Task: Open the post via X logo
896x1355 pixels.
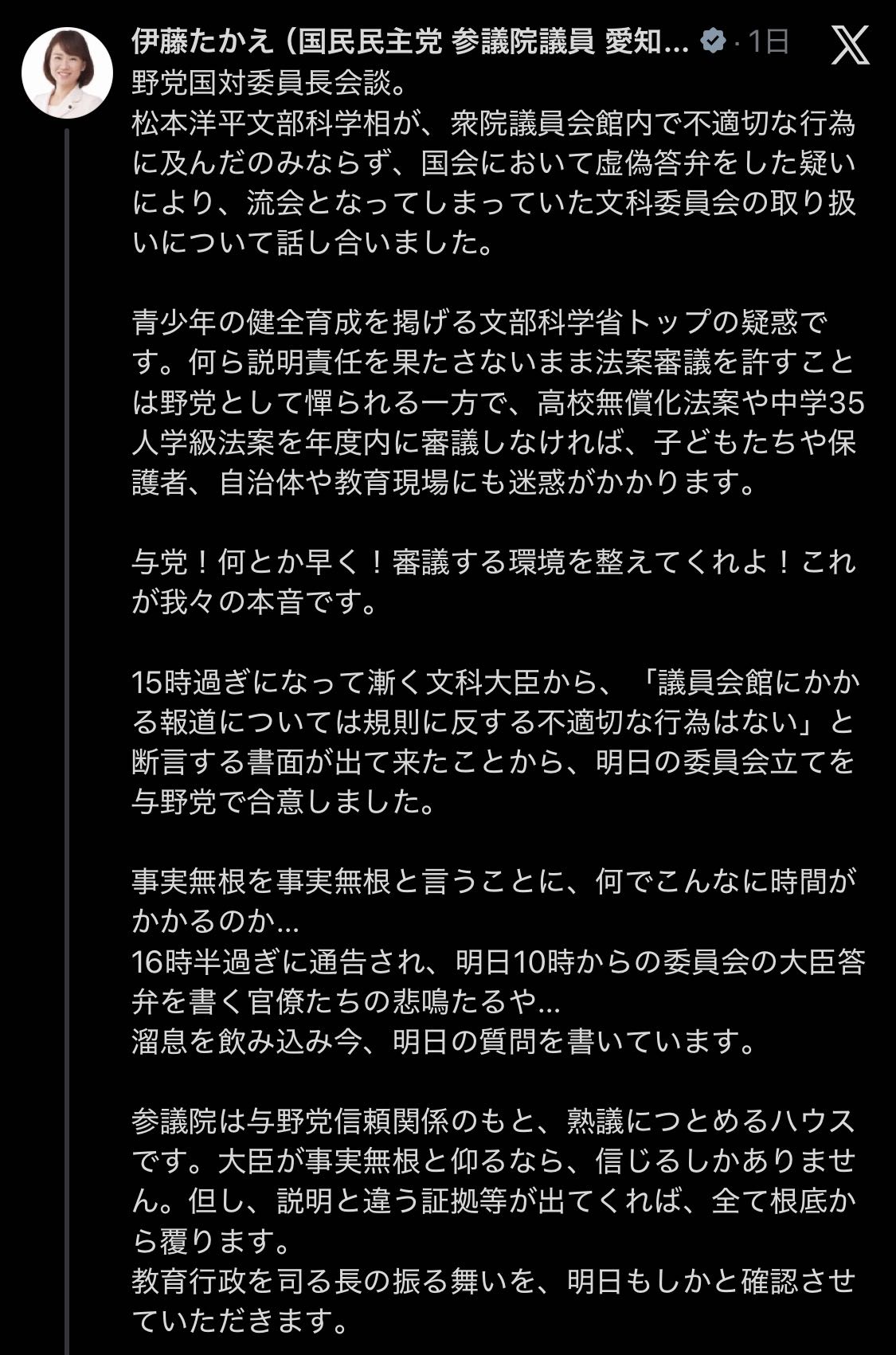Action: [x=850, y=45]
